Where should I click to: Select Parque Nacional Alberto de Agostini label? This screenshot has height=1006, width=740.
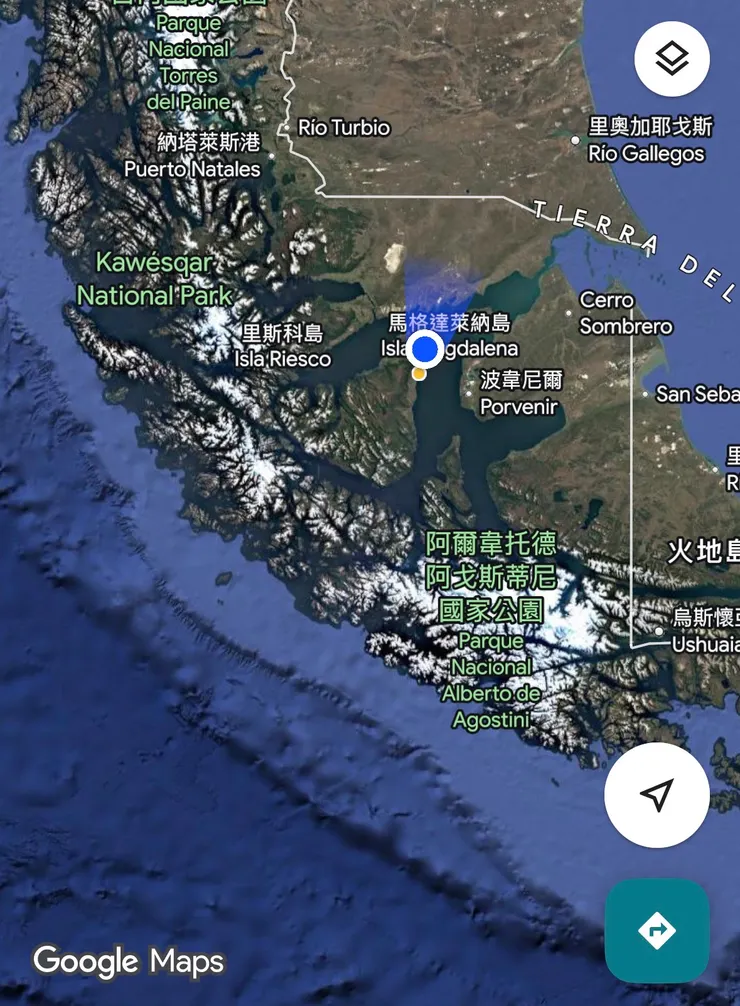491,680
